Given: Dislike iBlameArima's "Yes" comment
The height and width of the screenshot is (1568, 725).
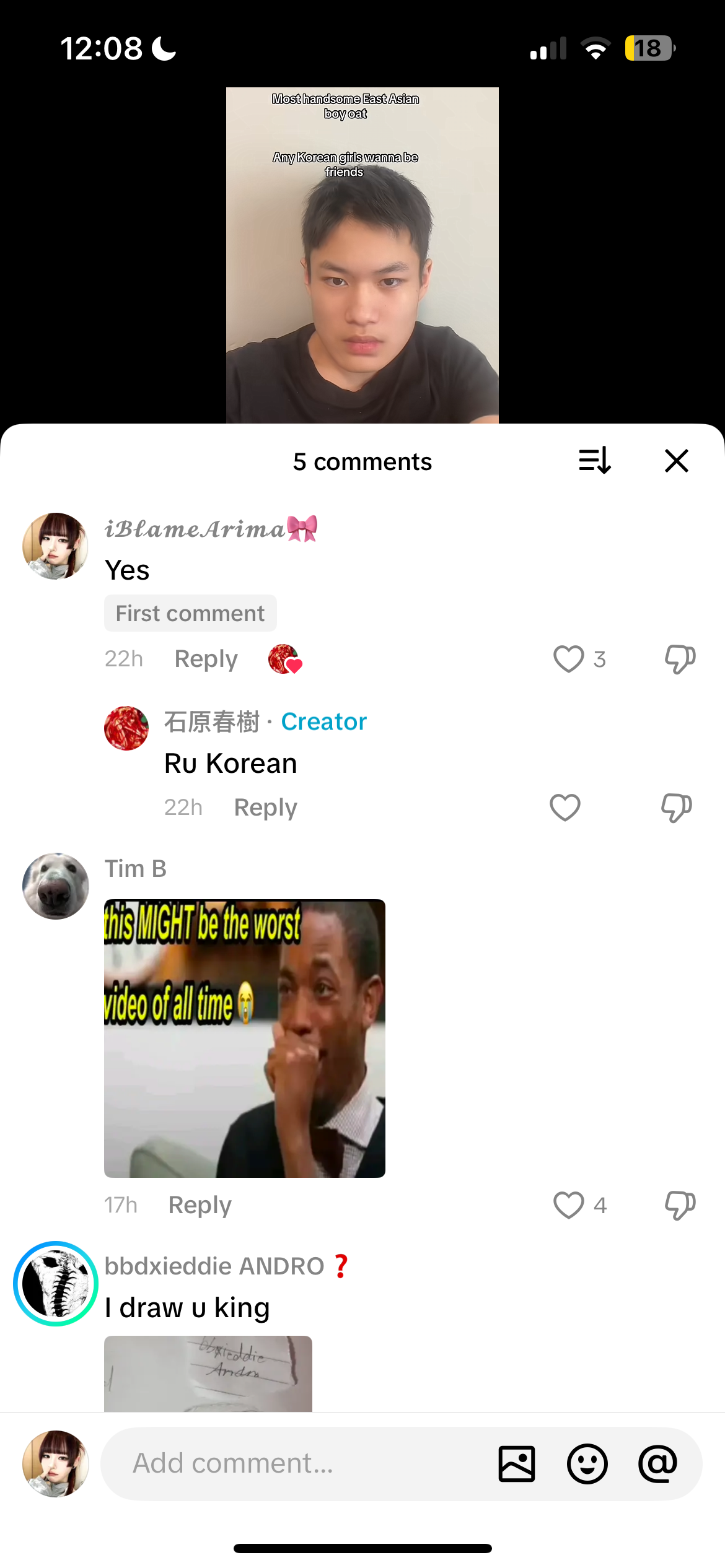Looking at the screenshot, I should coord(680,659).
